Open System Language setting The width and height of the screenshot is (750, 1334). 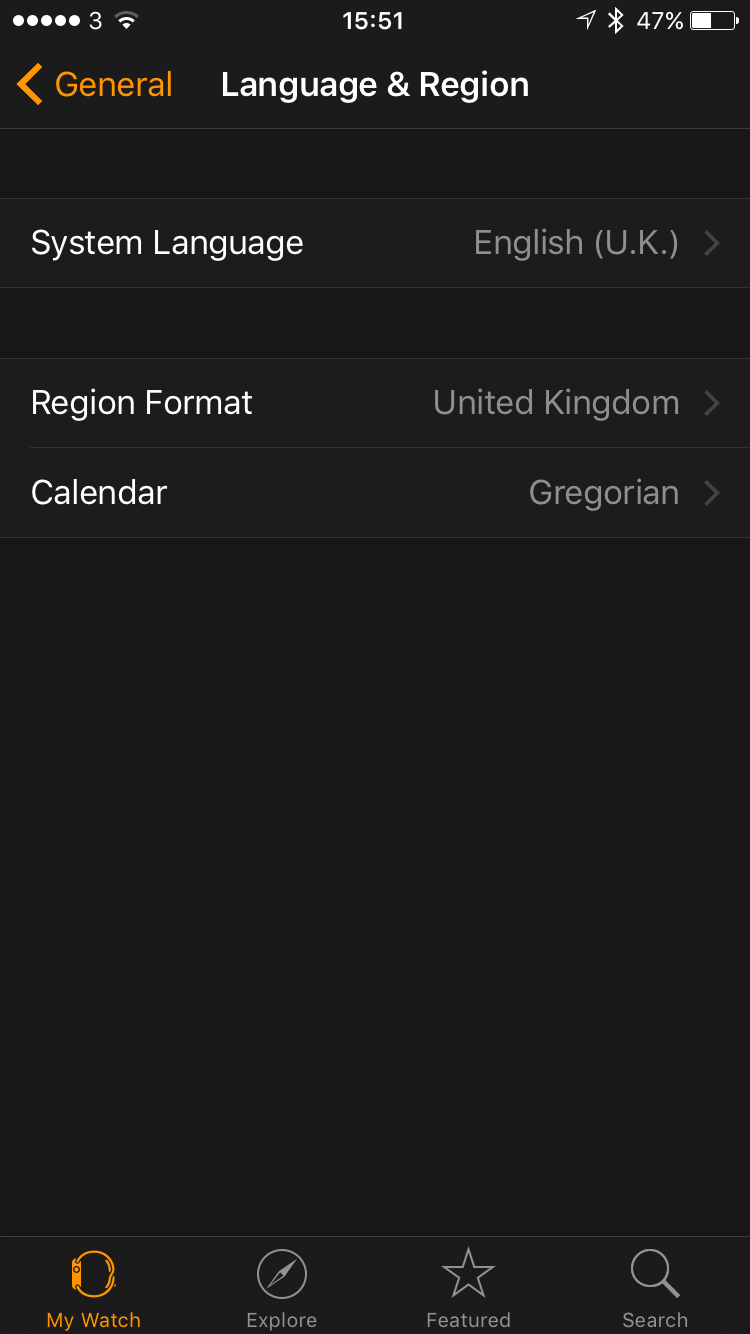pyautogui.click(x=375, y=243)
